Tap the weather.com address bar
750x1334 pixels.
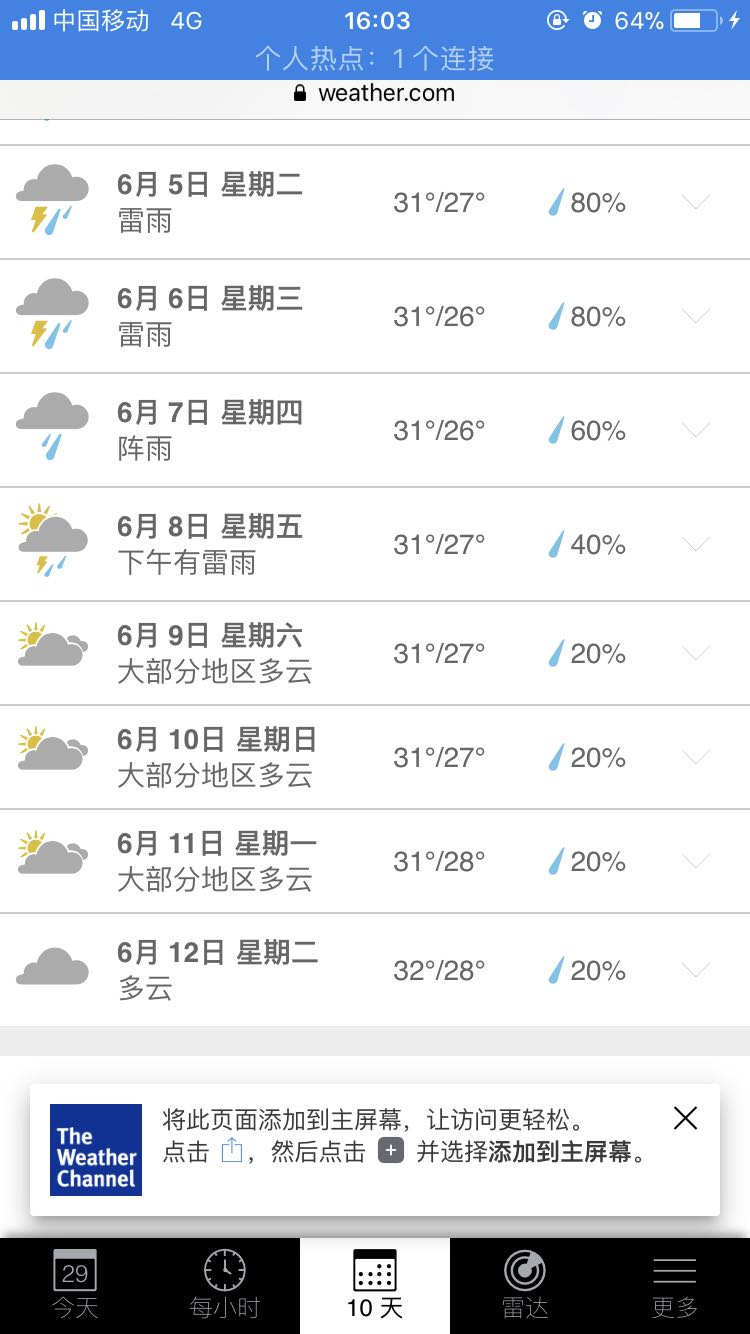pyautogui.click(x=375, y=94)
